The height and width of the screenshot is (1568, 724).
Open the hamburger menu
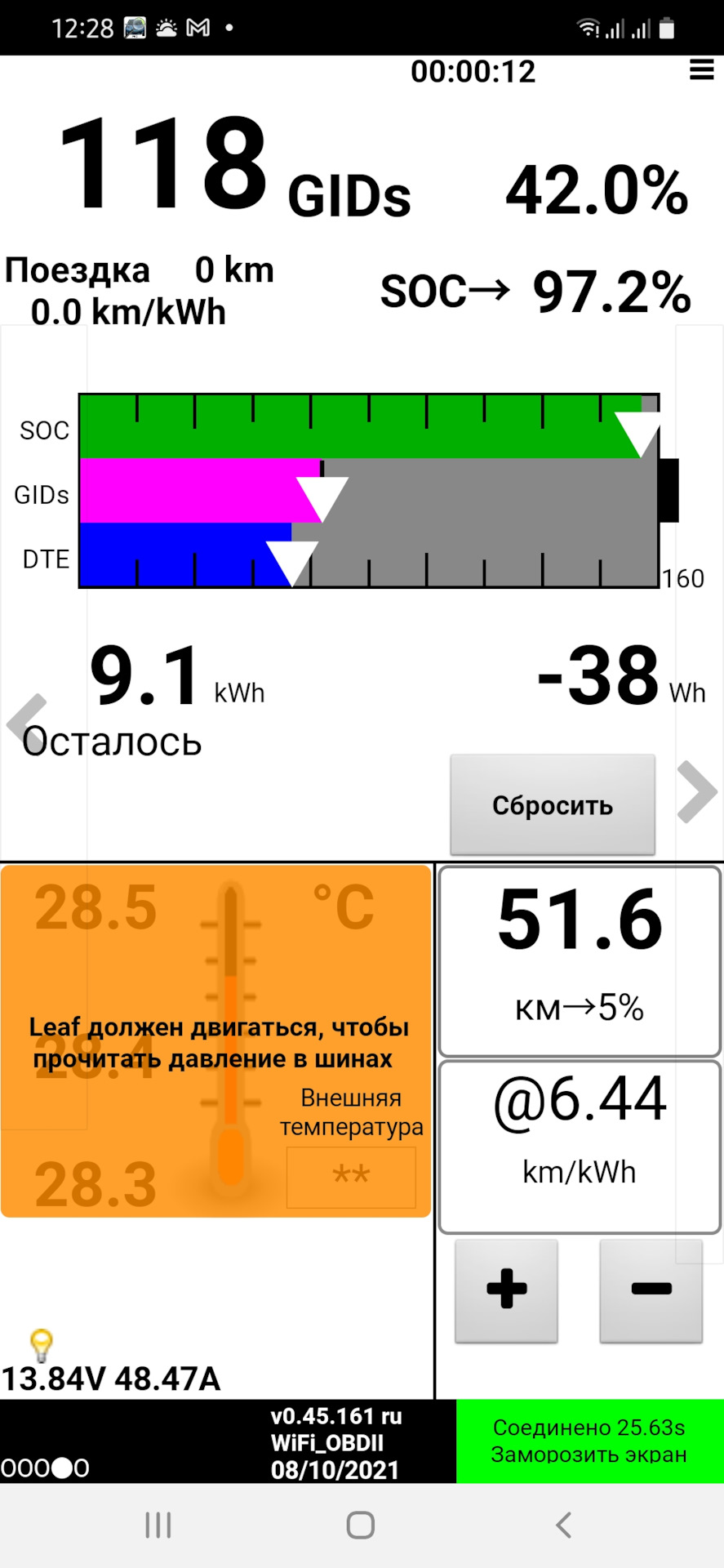[x=702, y=69]
